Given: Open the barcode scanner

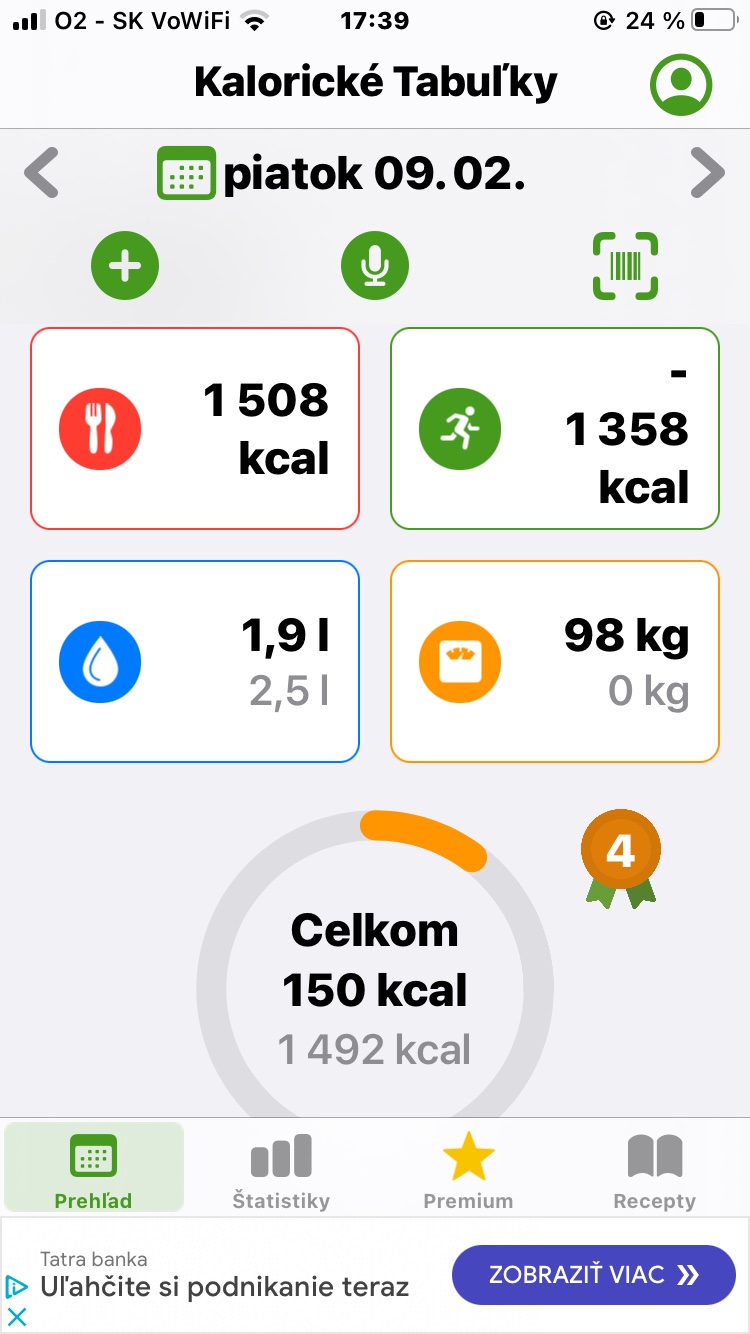Looking at the screenshot, I should coord(625,266).
